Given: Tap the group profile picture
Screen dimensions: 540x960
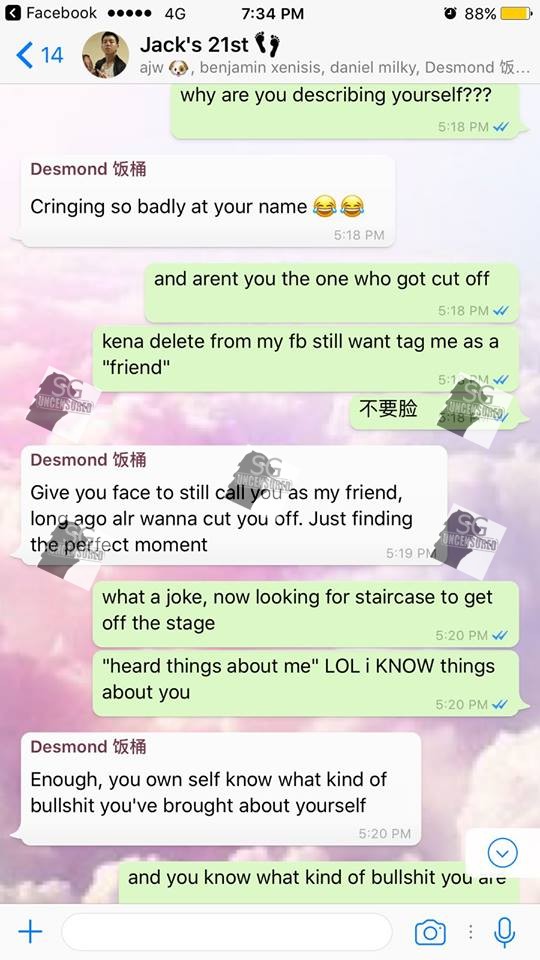Looking at the screenshot, I should pyautogui.click(x=105, y=55).
